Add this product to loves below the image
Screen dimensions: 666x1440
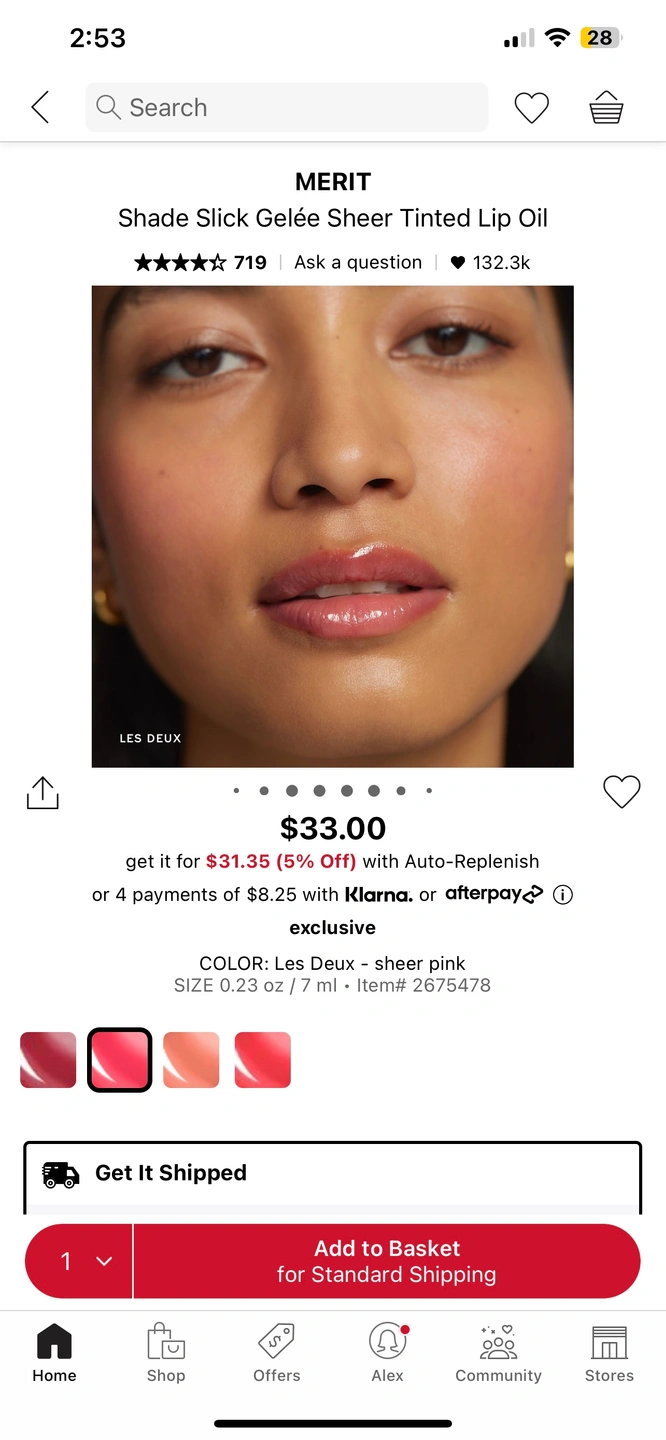[x=621, y=792]
